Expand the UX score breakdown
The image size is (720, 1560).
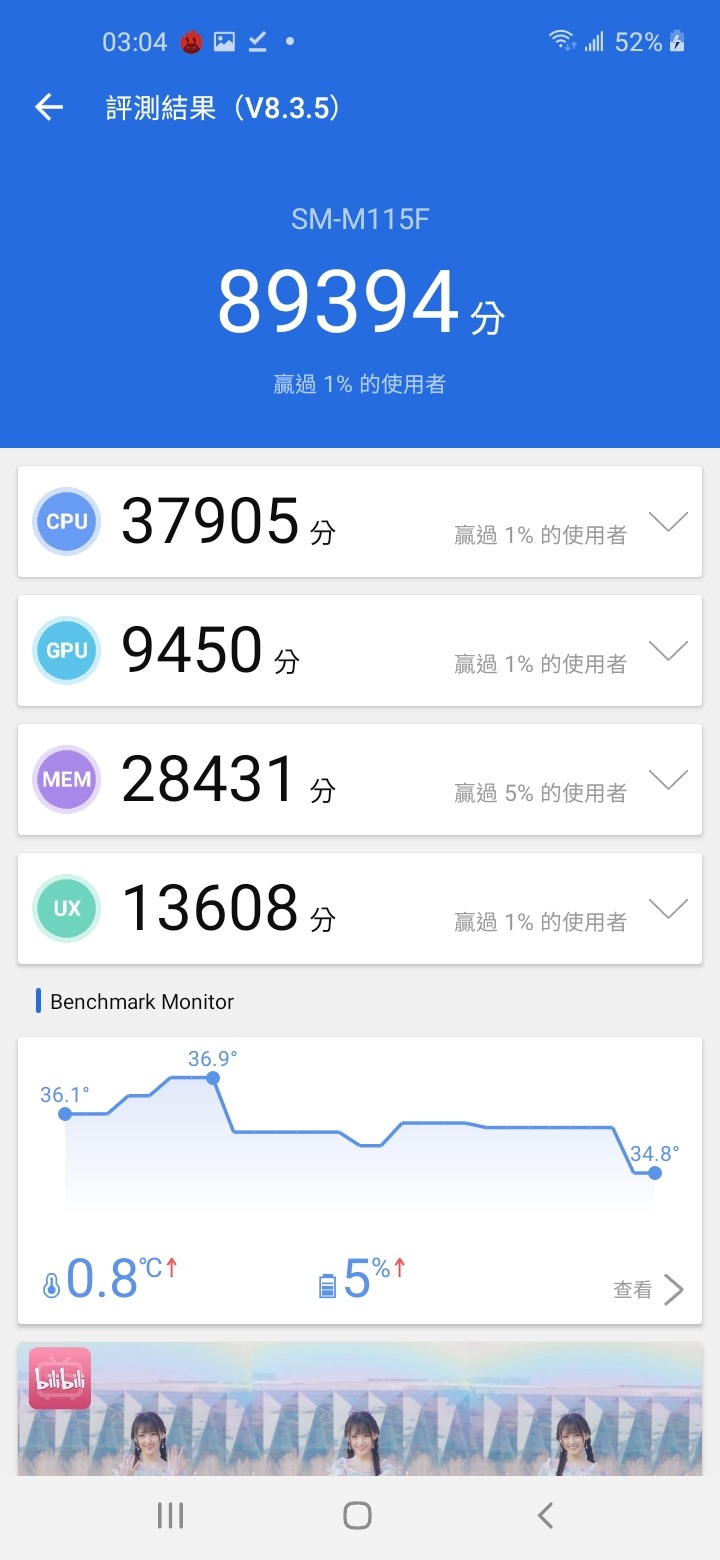668,909
